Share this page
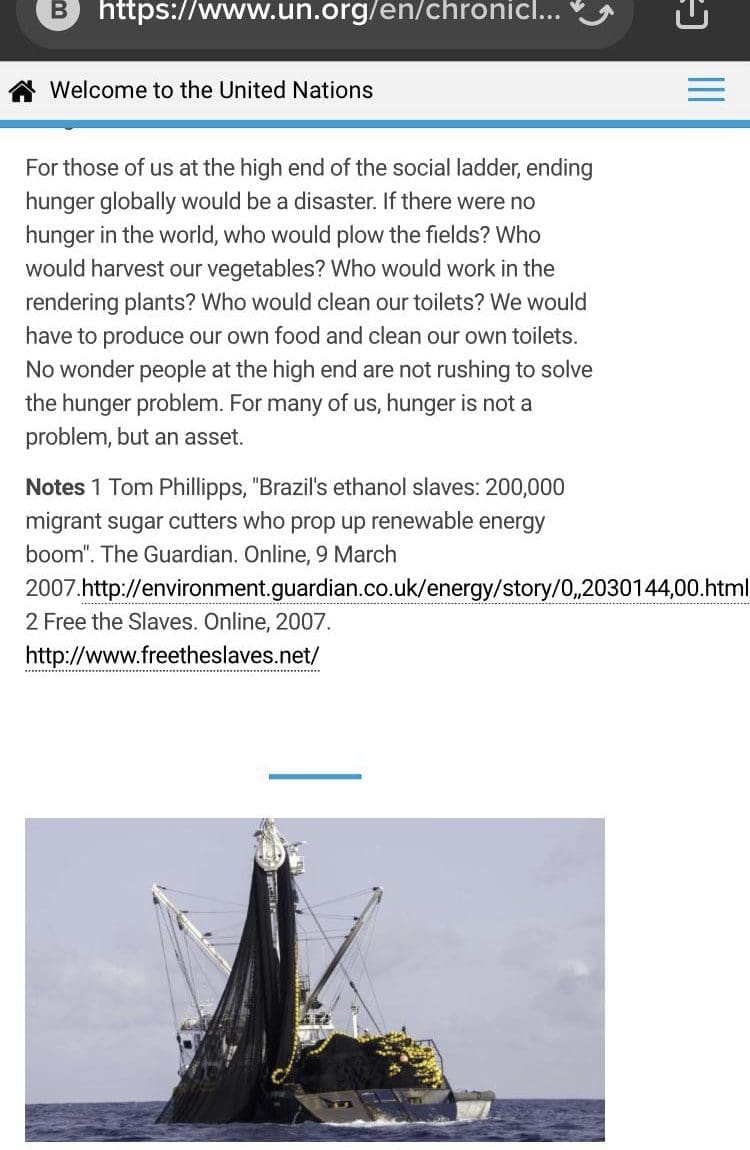This screenshot has height=1150, width=750. coord(692,13)
